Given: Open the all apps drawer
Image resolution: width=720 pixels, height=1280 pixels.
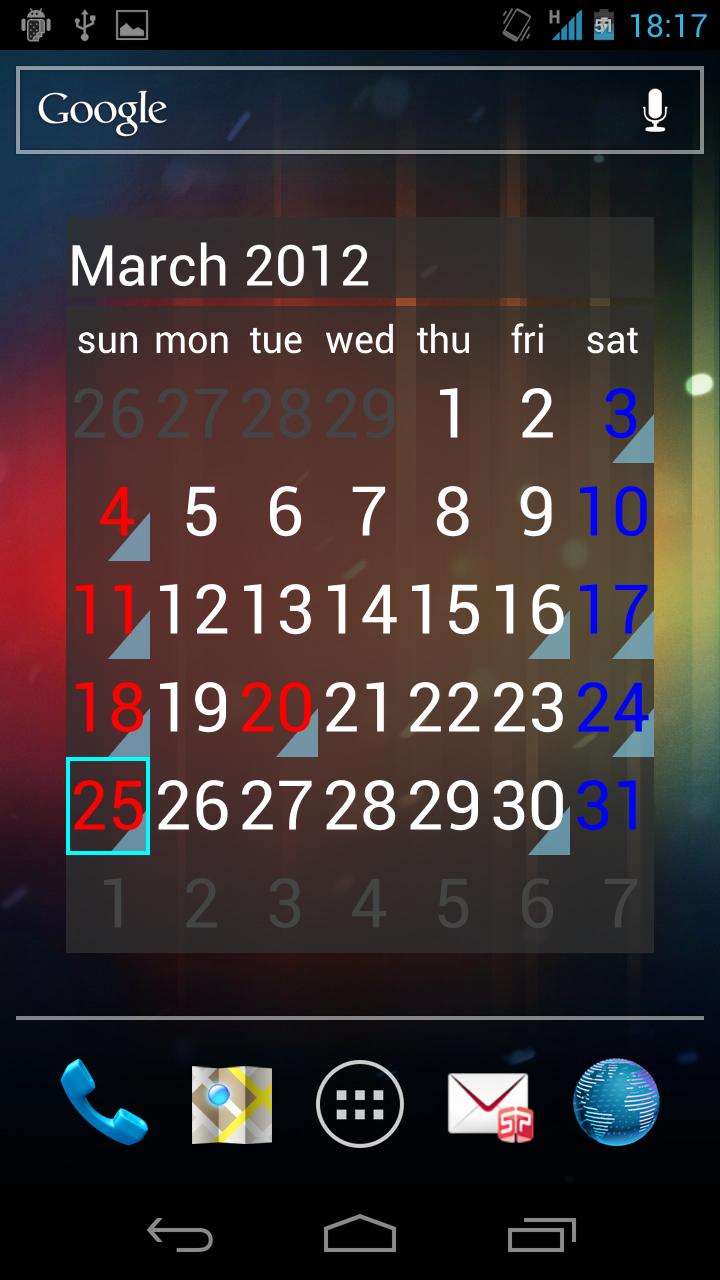Looking at the screenshot, I should (x=360, y=1103).
